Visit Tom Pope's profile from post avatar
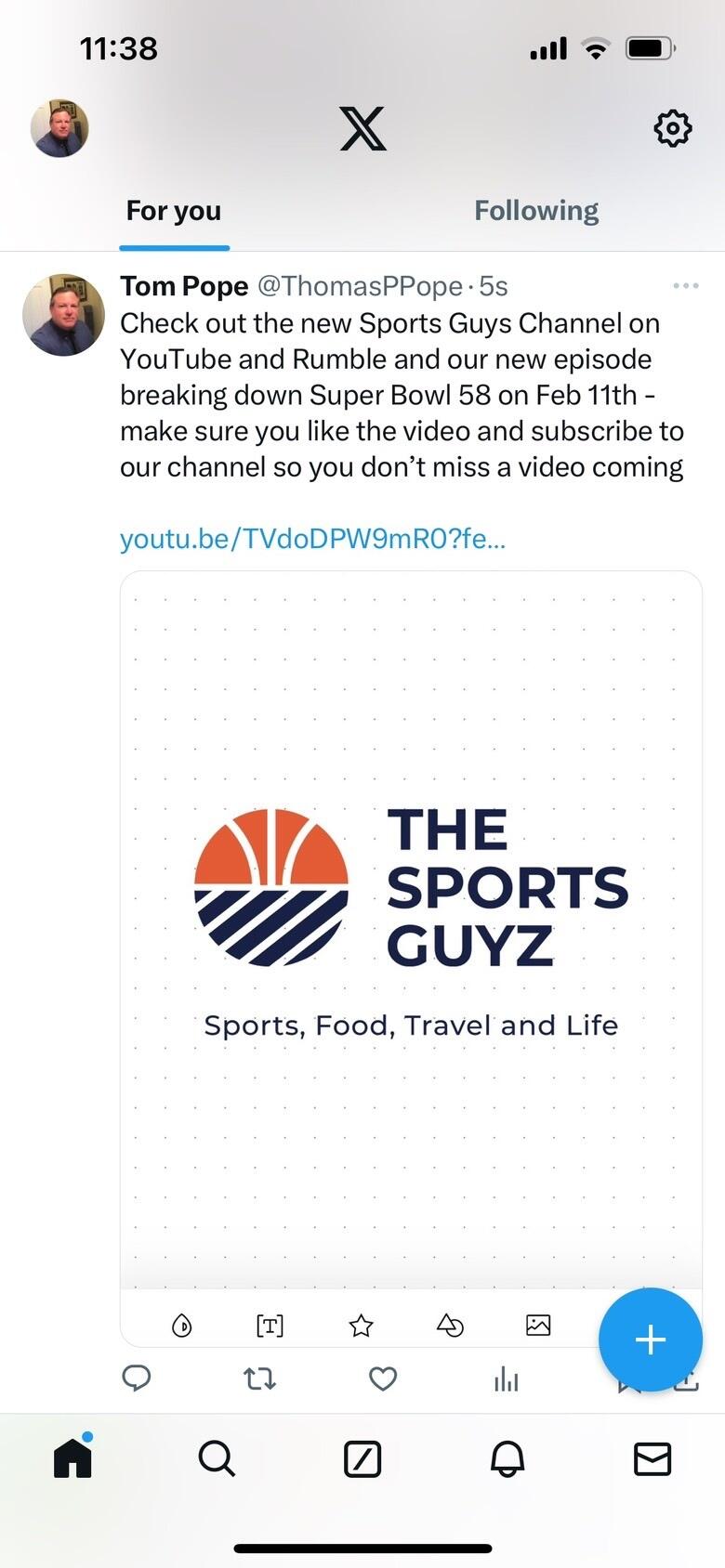Screen dimensions: 725x1568 [63, 315]
